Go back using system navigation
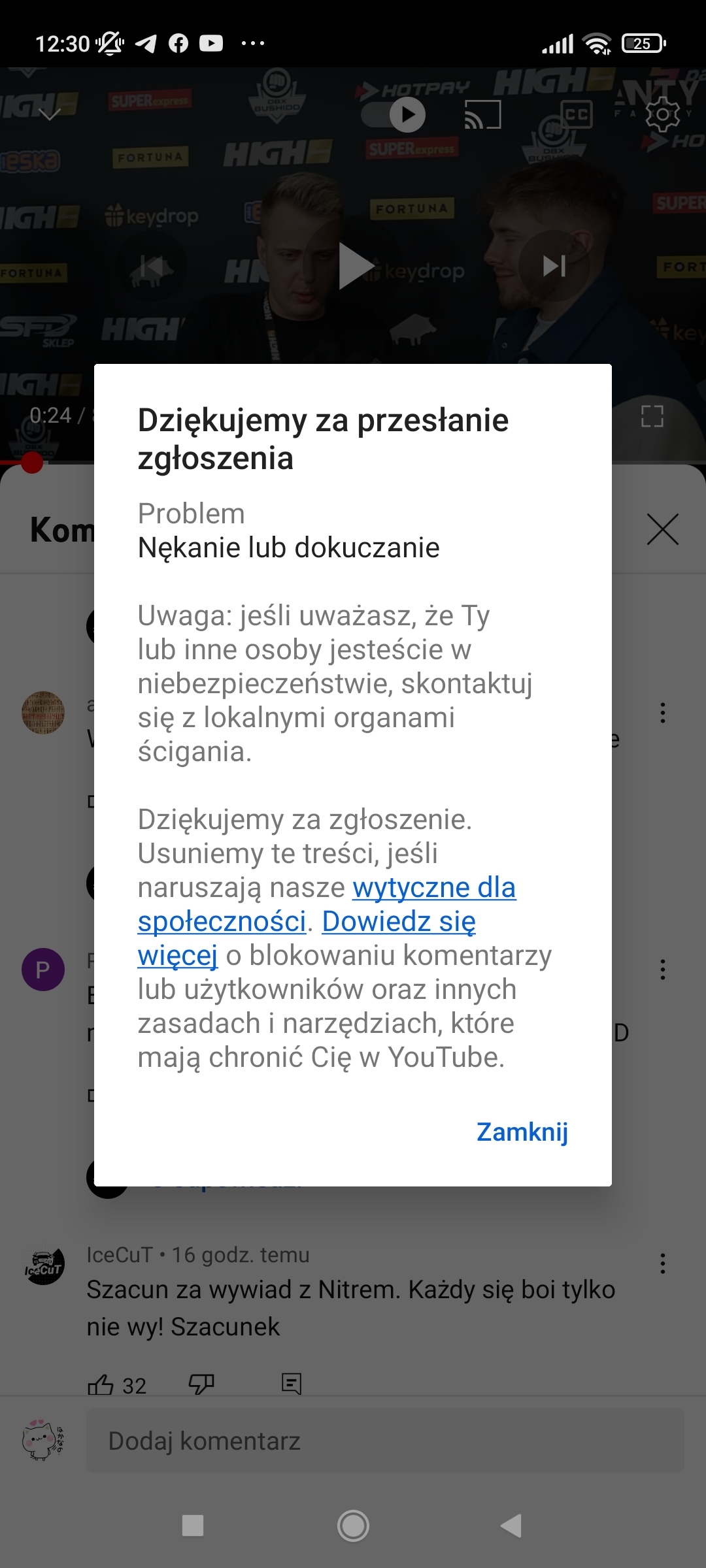Image resolution: width=706 pixels, height=1568 pixels. pyautogui.click(x=511, y=1526)
